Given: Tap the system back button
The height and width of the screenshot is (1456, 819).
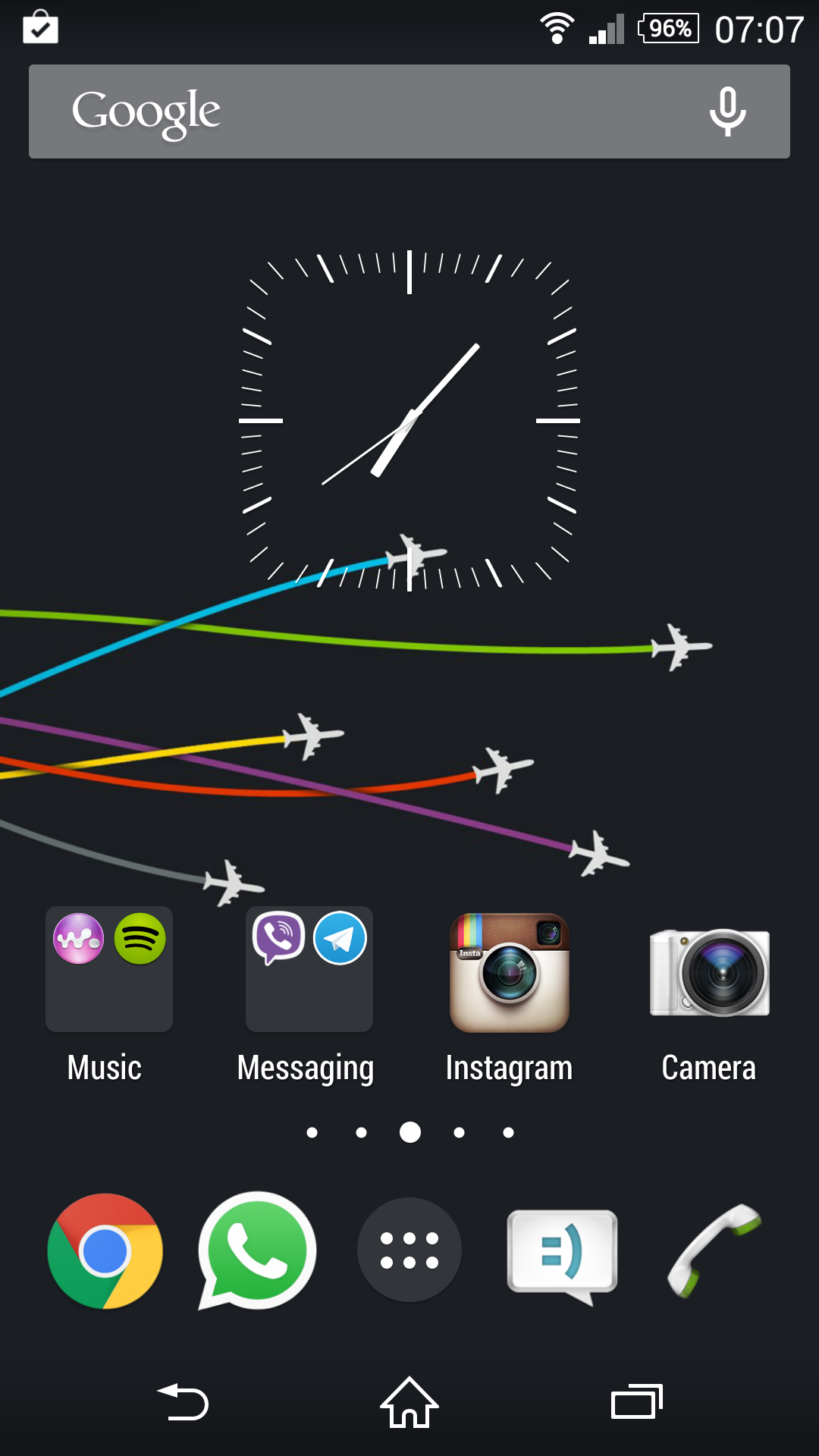Looking at the screenshot, I should (x=183, y=1402).
